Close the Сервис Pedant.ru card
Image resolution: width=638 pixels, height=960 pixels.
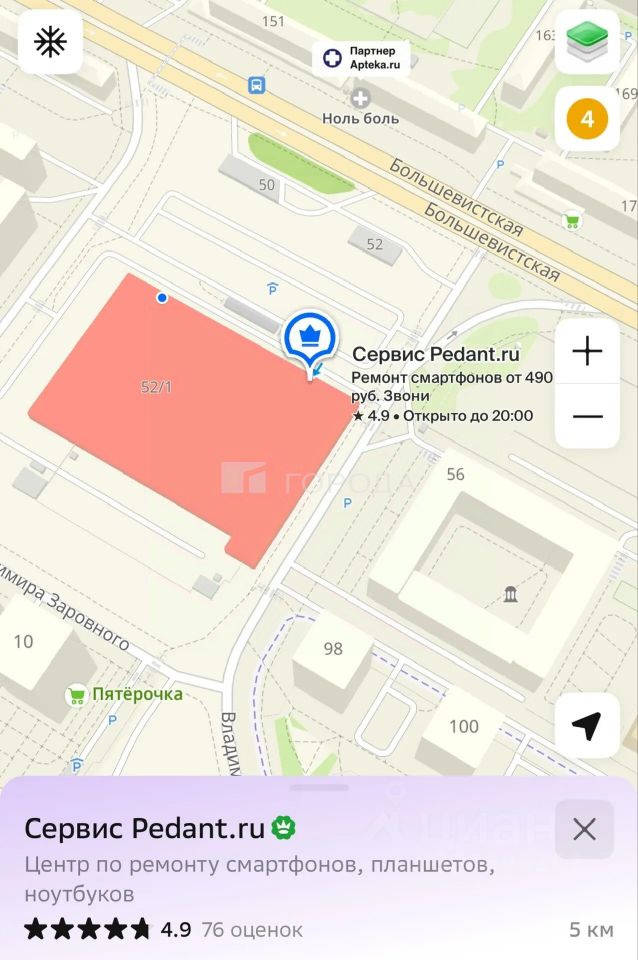point(584,829)
